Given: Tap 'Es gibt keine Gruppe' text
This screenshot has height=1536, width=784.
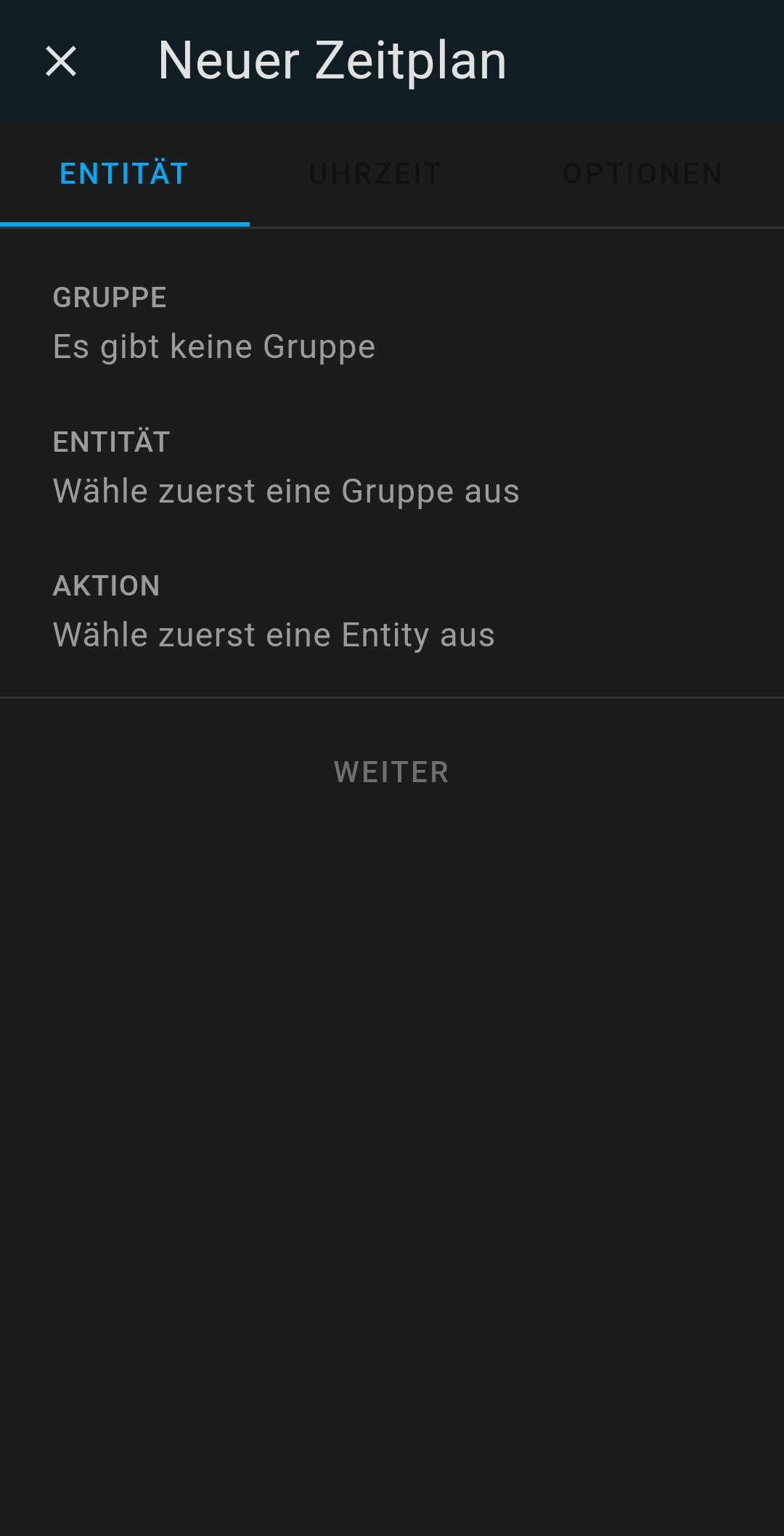Looking at the screenshot, I should 213,346.
